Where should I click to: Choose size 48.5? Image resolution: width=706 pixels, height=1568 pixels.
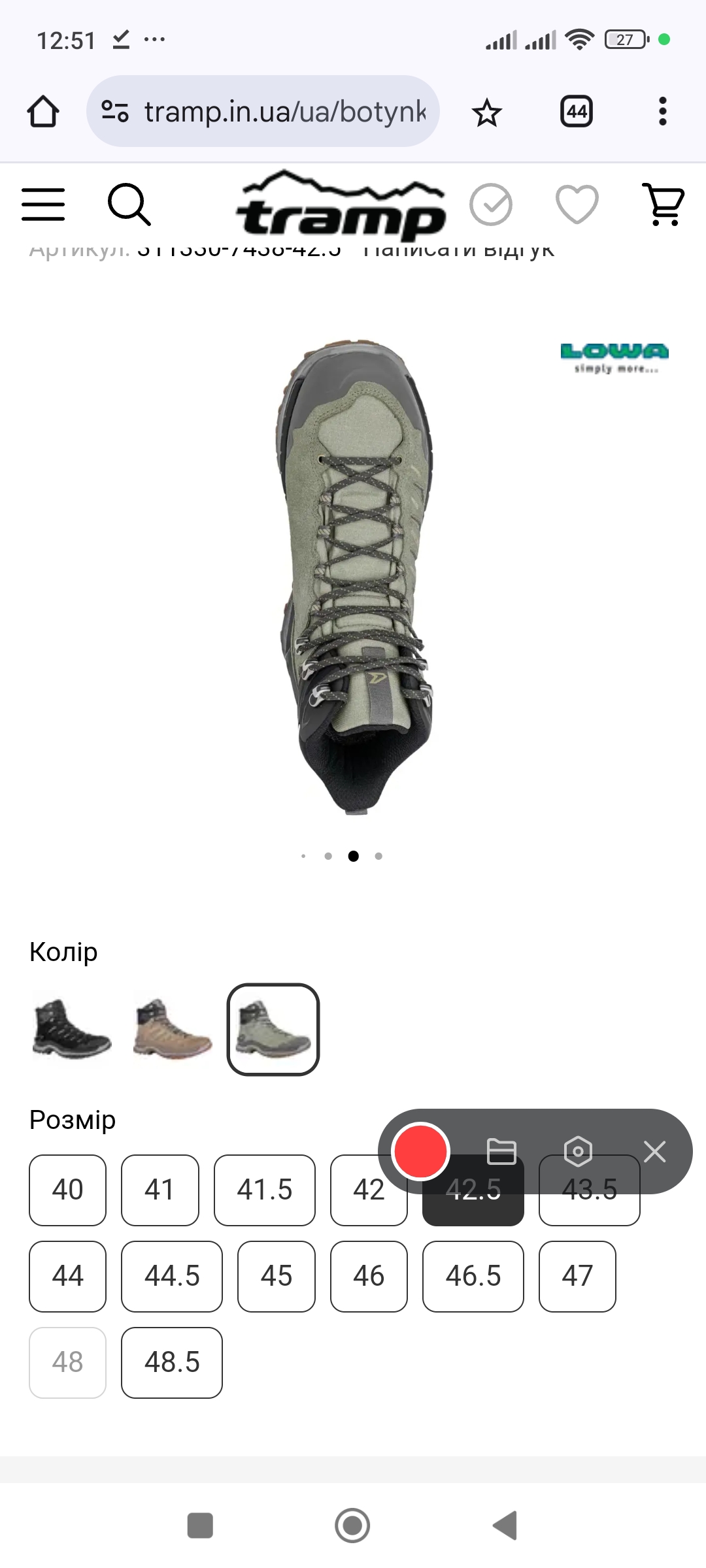pos(172,1363)
